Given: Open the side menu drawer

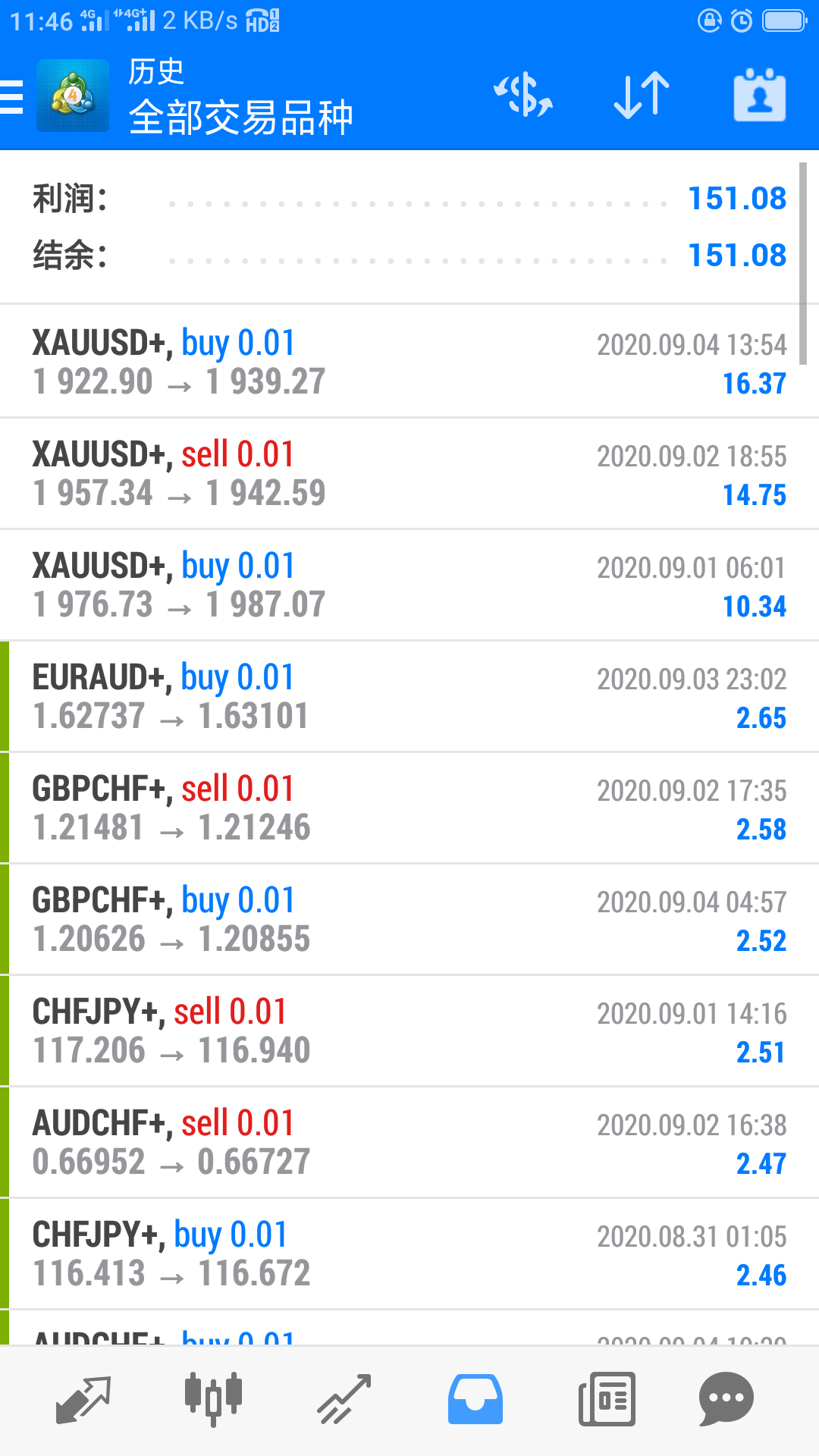Looking at the screenshot, I should pyautogui.click(x=12, y=96).
